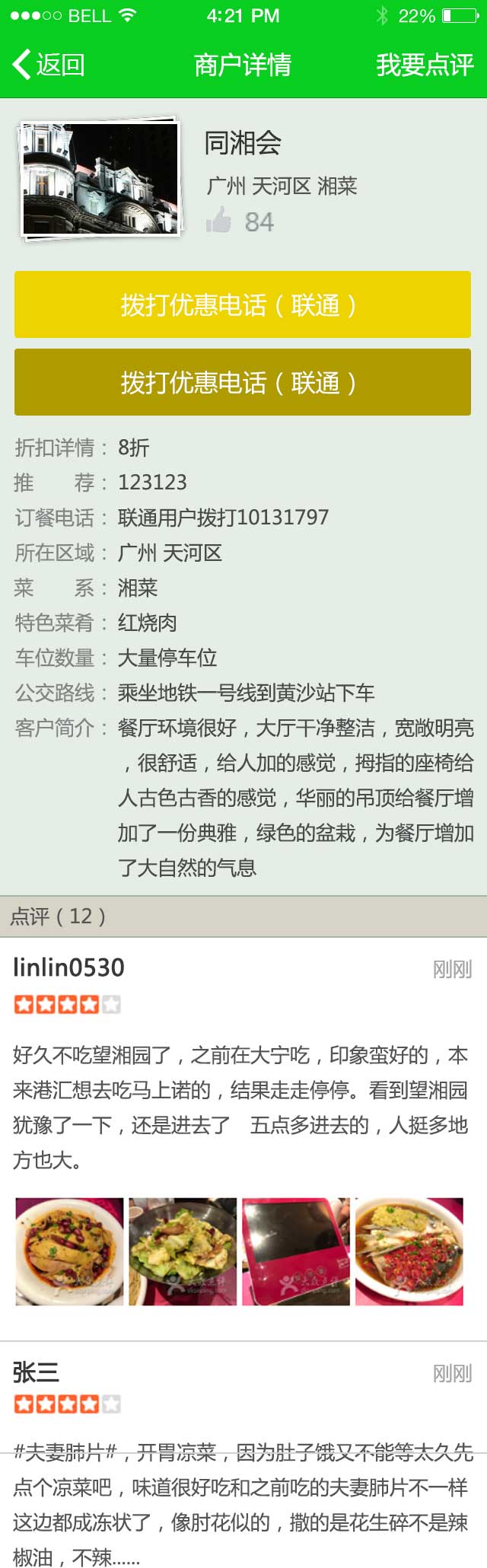The height and width of the screenshot is (1568, 487).
Task: Go back with the 返回 arrow
Action: (x=48, y=65)
